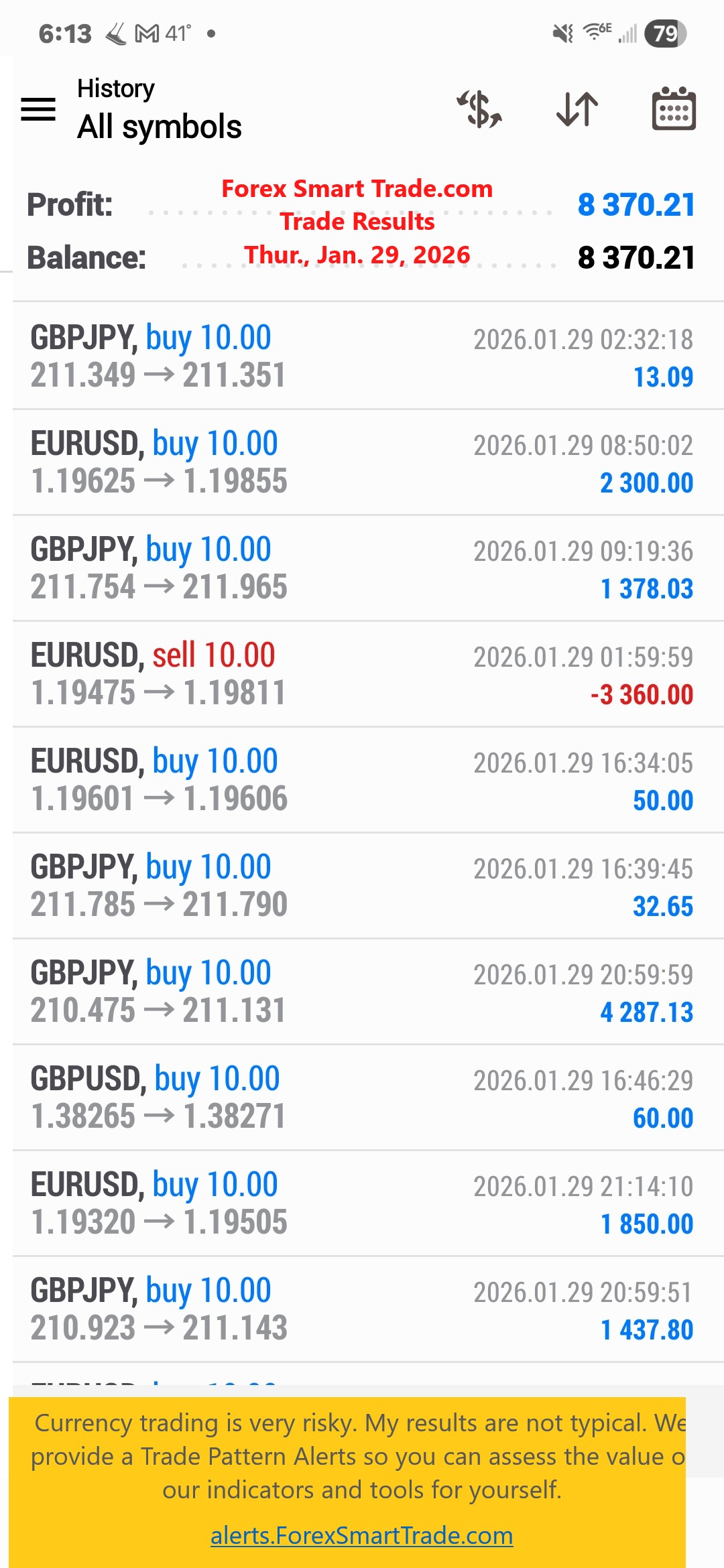Open the GBPUSD buy trade details

362,1097
